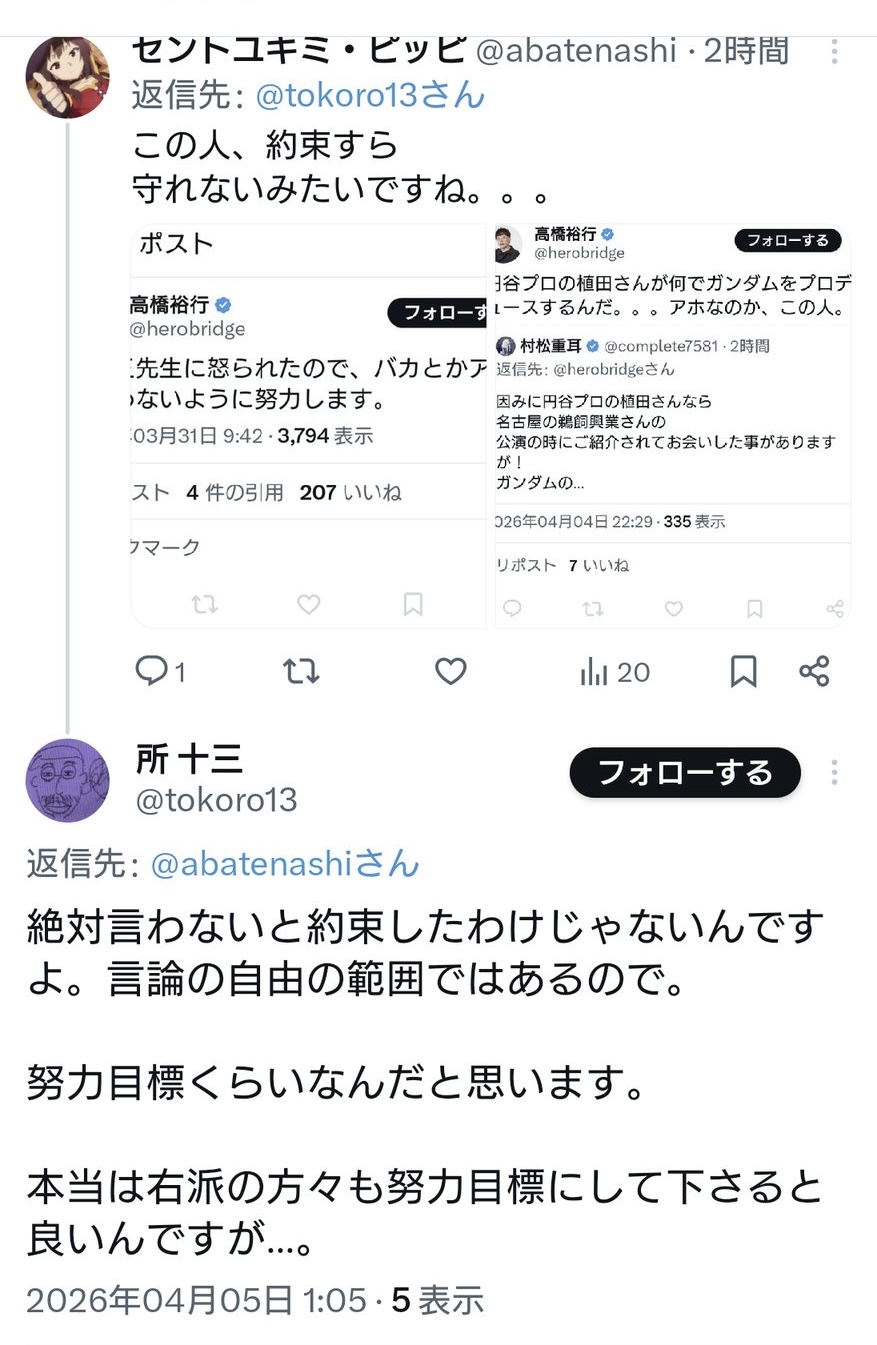This screenshot has width=877, height=1345.
Task: Open the overflow menu on 所 十三's post
Action: (x=834, y=772)
